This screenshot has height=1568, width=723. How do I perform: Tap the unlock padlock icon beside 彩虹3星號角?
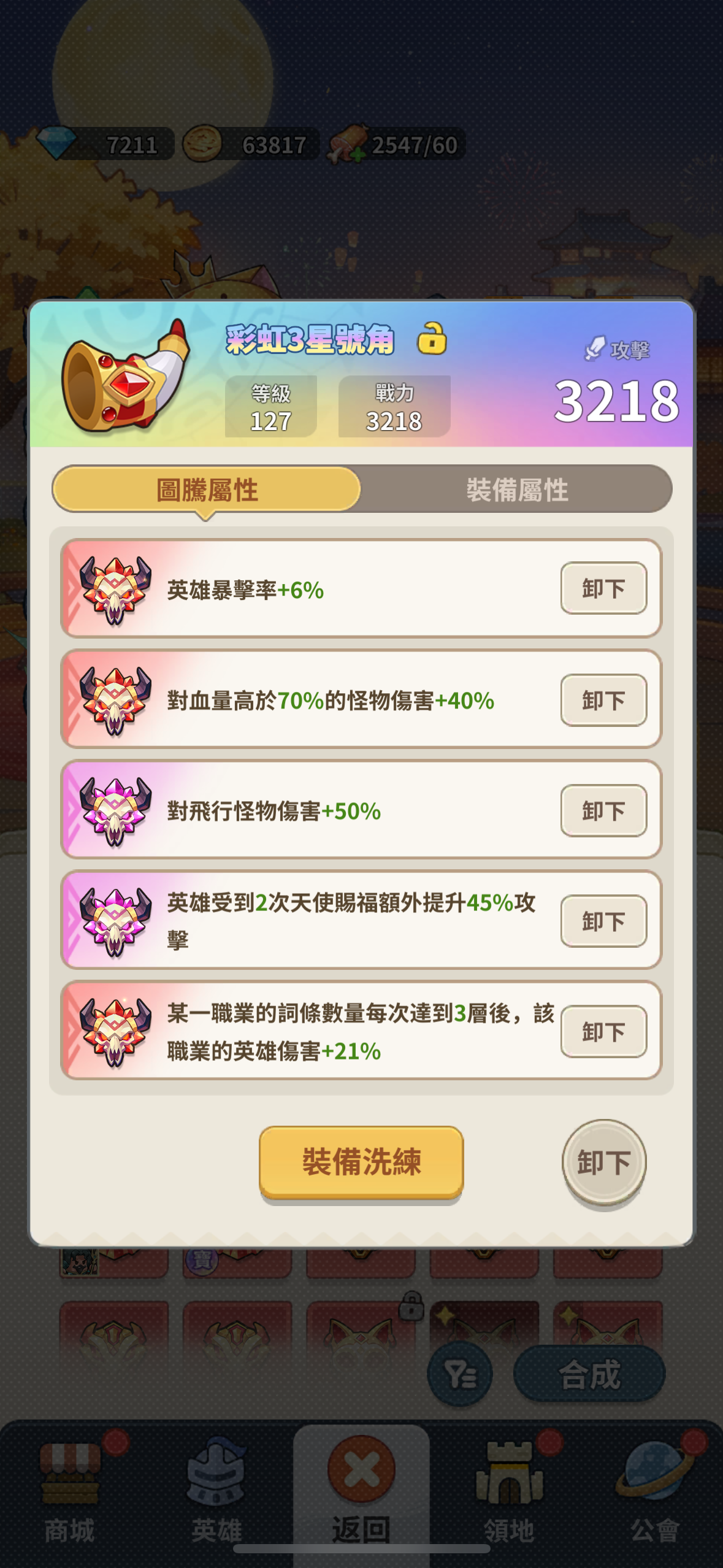[x=432, y=339]
